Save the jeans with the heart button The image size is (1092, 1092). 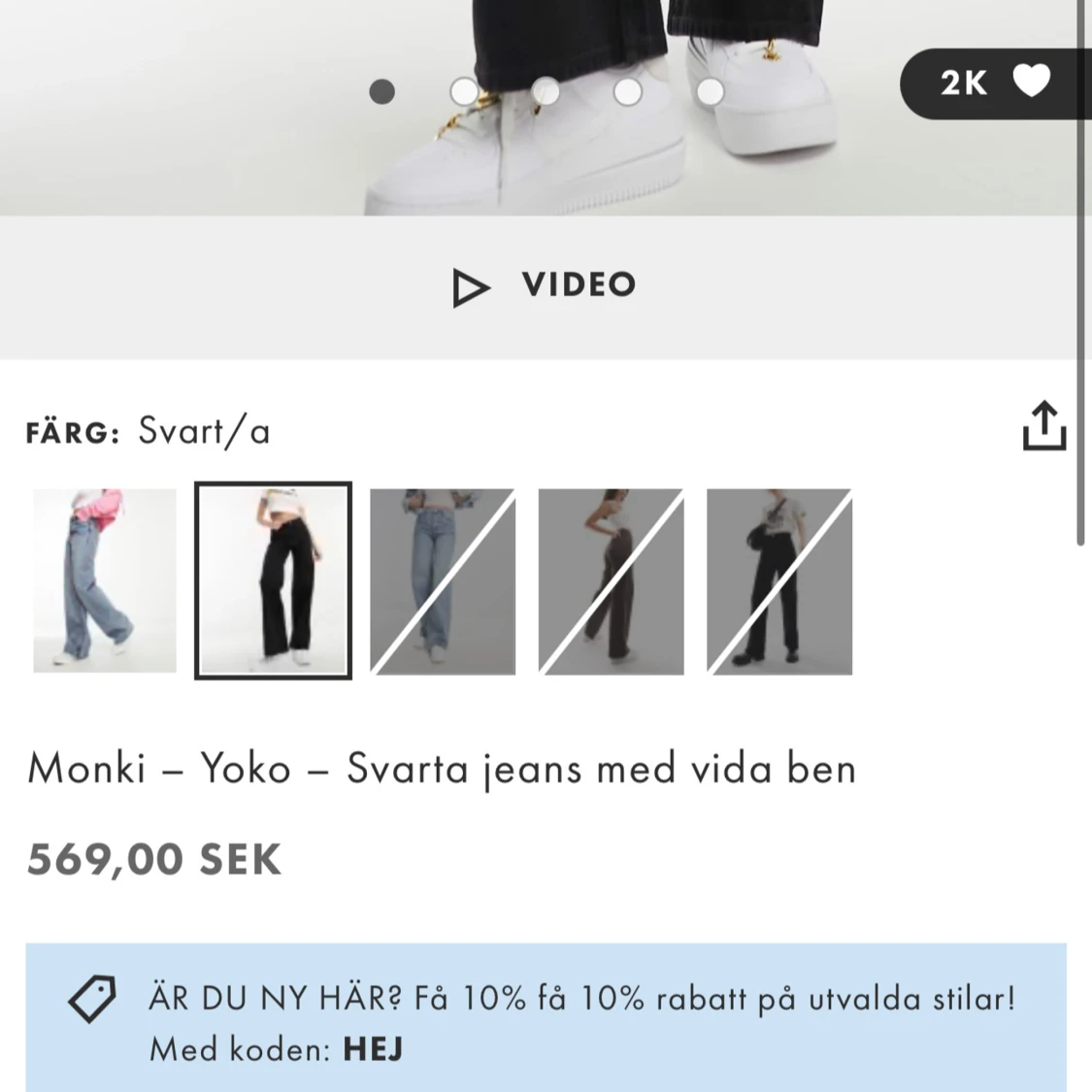click(1030, 82)
